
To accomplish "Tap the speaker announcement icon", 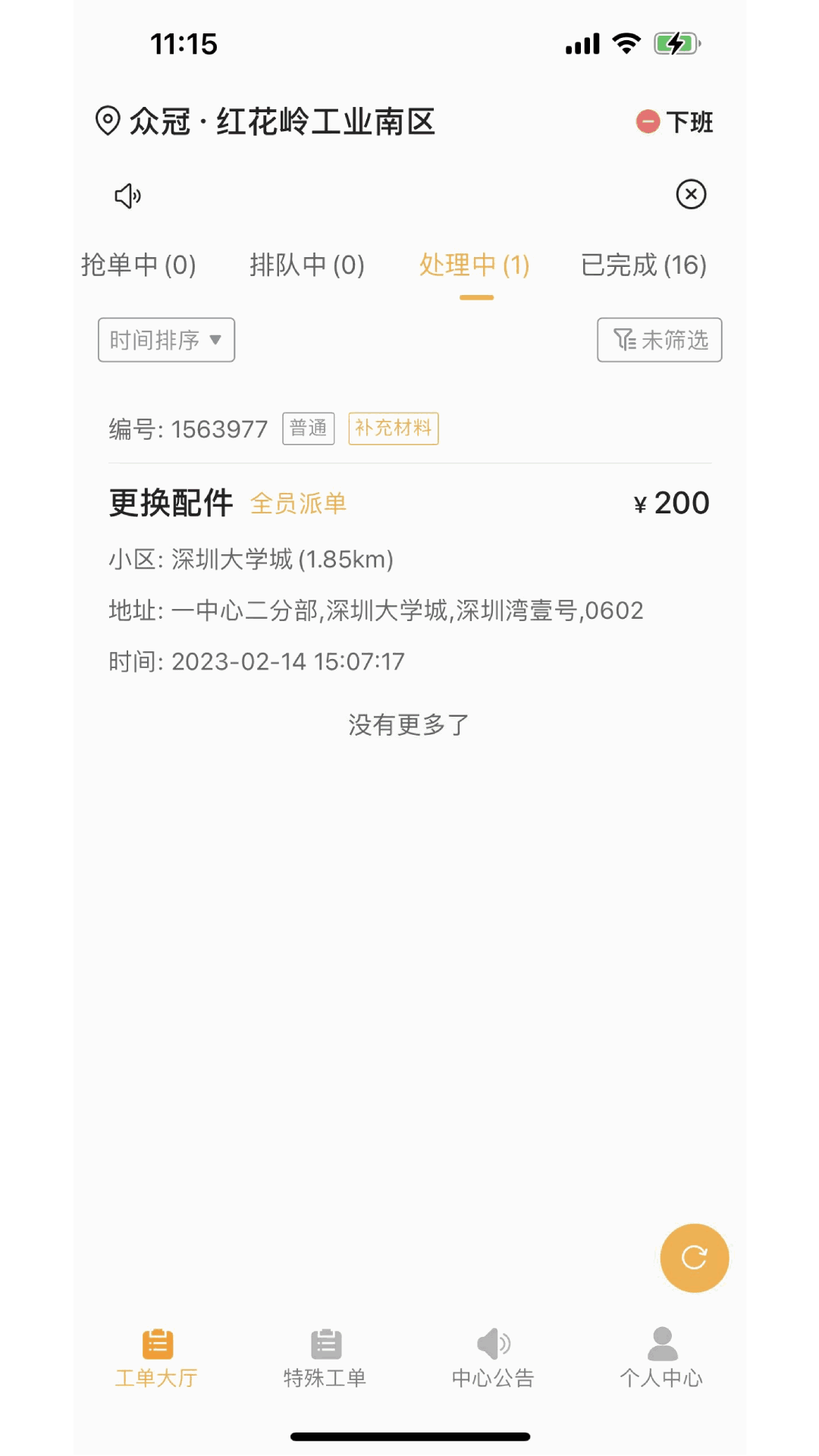I will tap(127, 196).
